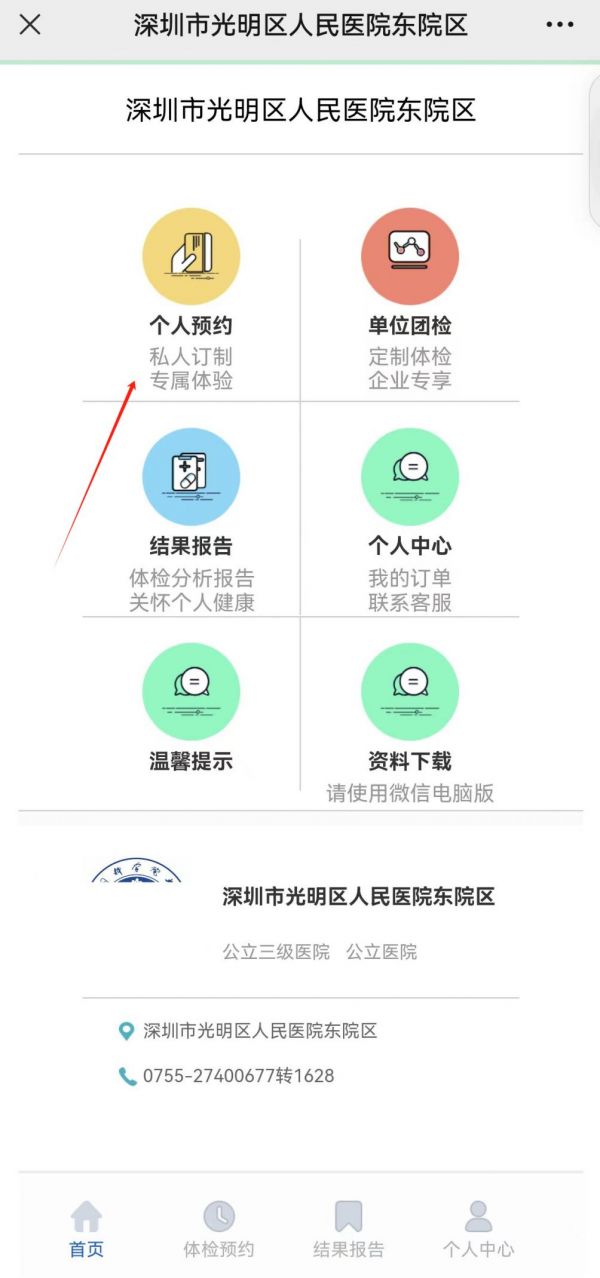View 结果报告 in the grid

pos(191,520)
